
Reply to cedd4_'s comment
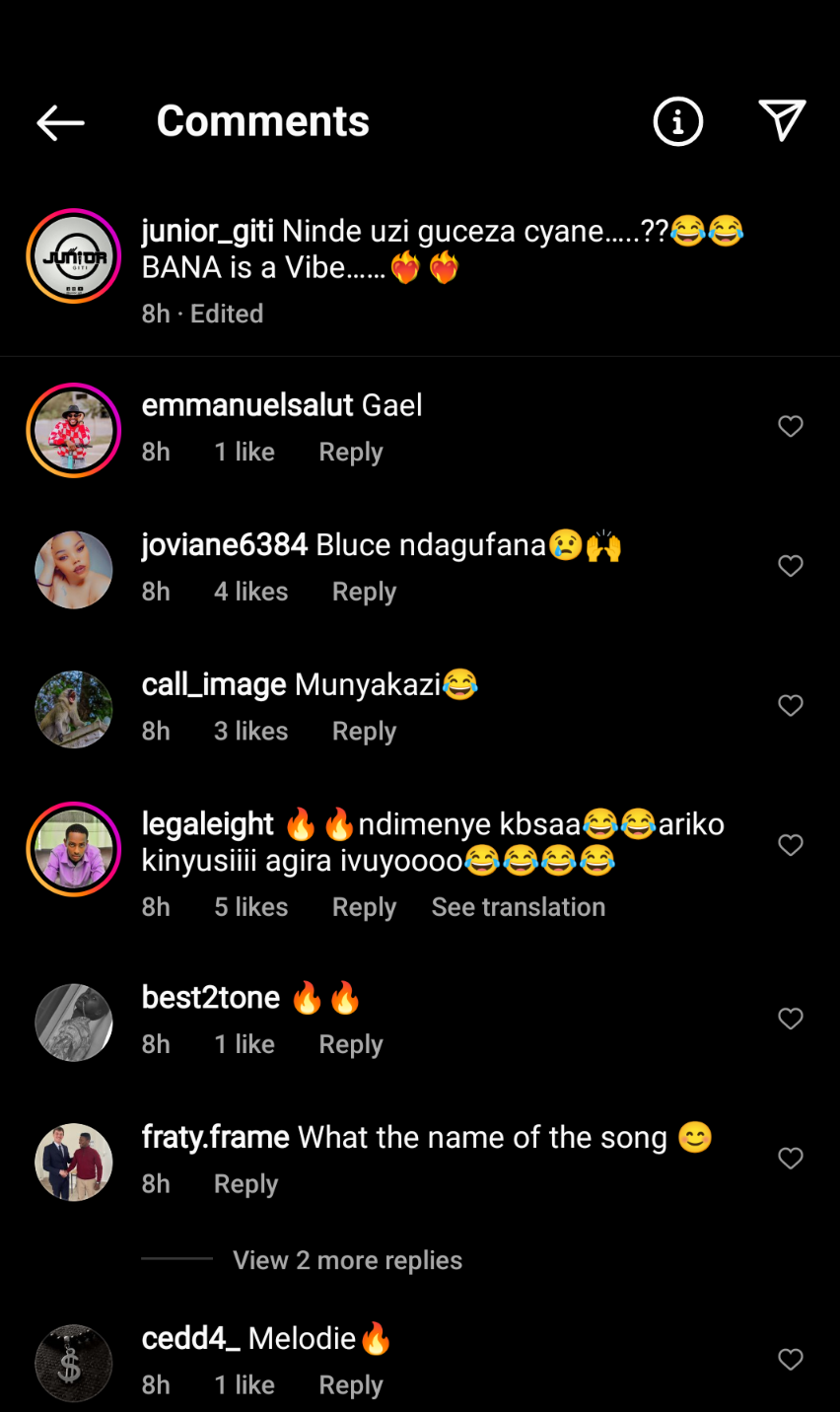pyautogui.click(x=350, y=1385)
